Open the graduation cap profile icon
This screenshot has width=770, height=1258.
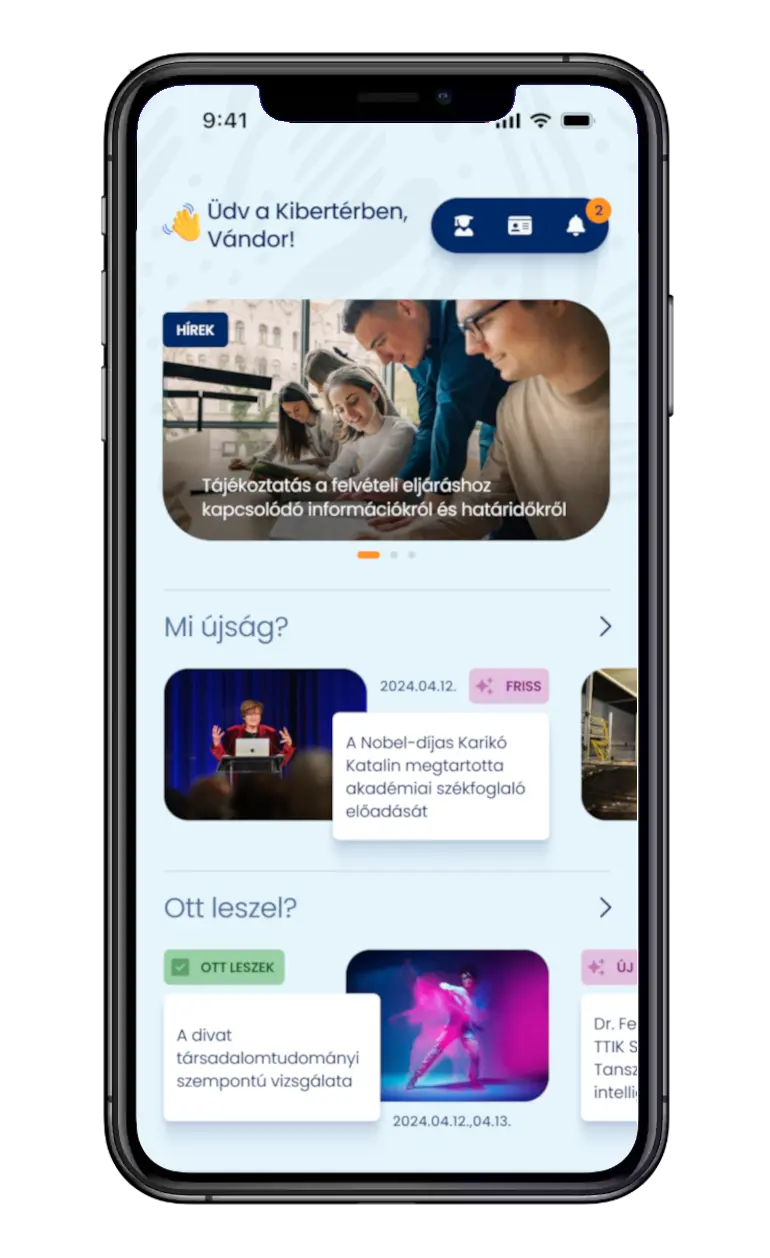(x=464, y=226)
